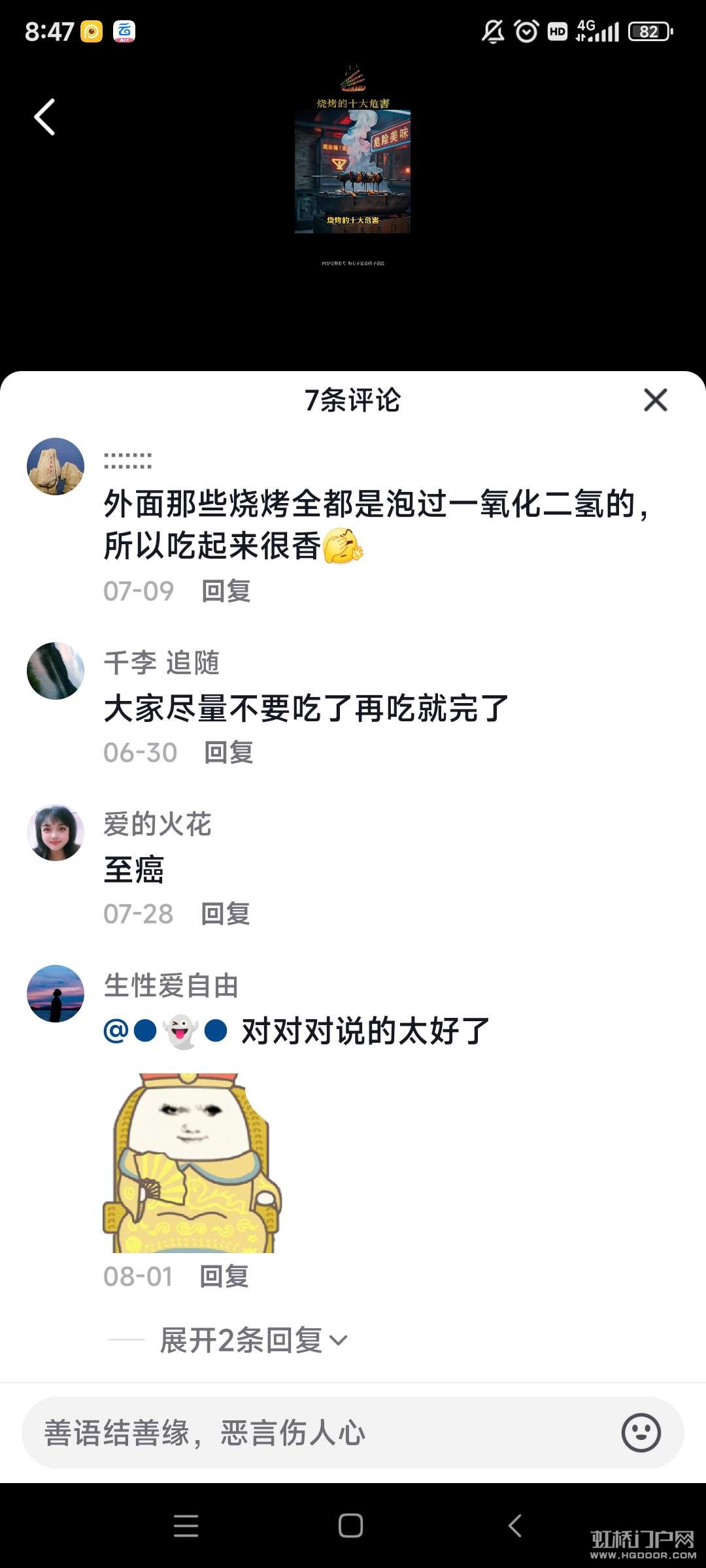Reply to the 07-09 barbecue comment

point(226,591)
